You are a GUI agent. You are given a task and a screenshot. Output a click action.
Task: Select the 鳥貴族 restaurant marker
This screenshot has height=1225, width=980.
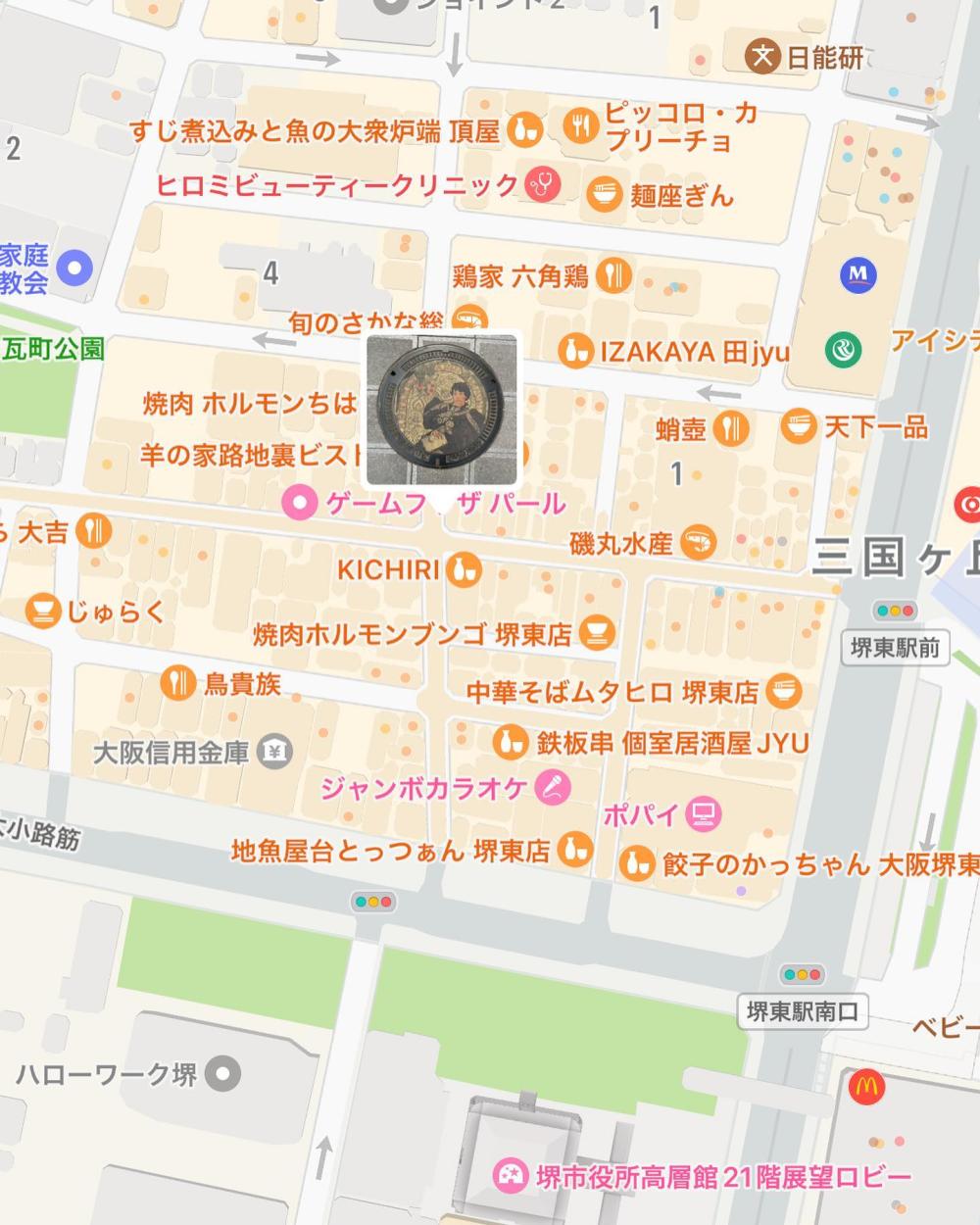pos(177,682)
